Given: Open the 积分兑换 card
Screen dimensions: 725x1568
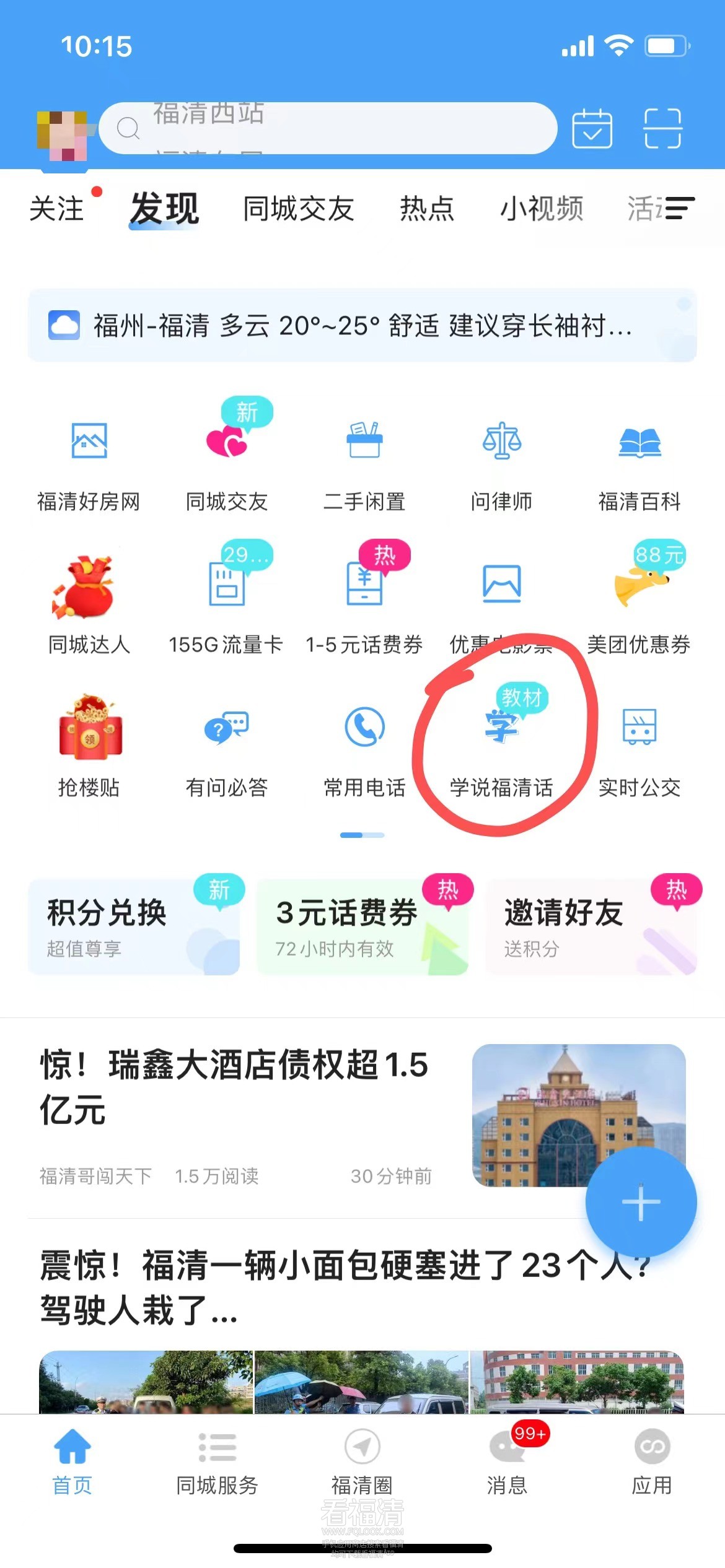Looking at the screenshot, I should (134, 927).
